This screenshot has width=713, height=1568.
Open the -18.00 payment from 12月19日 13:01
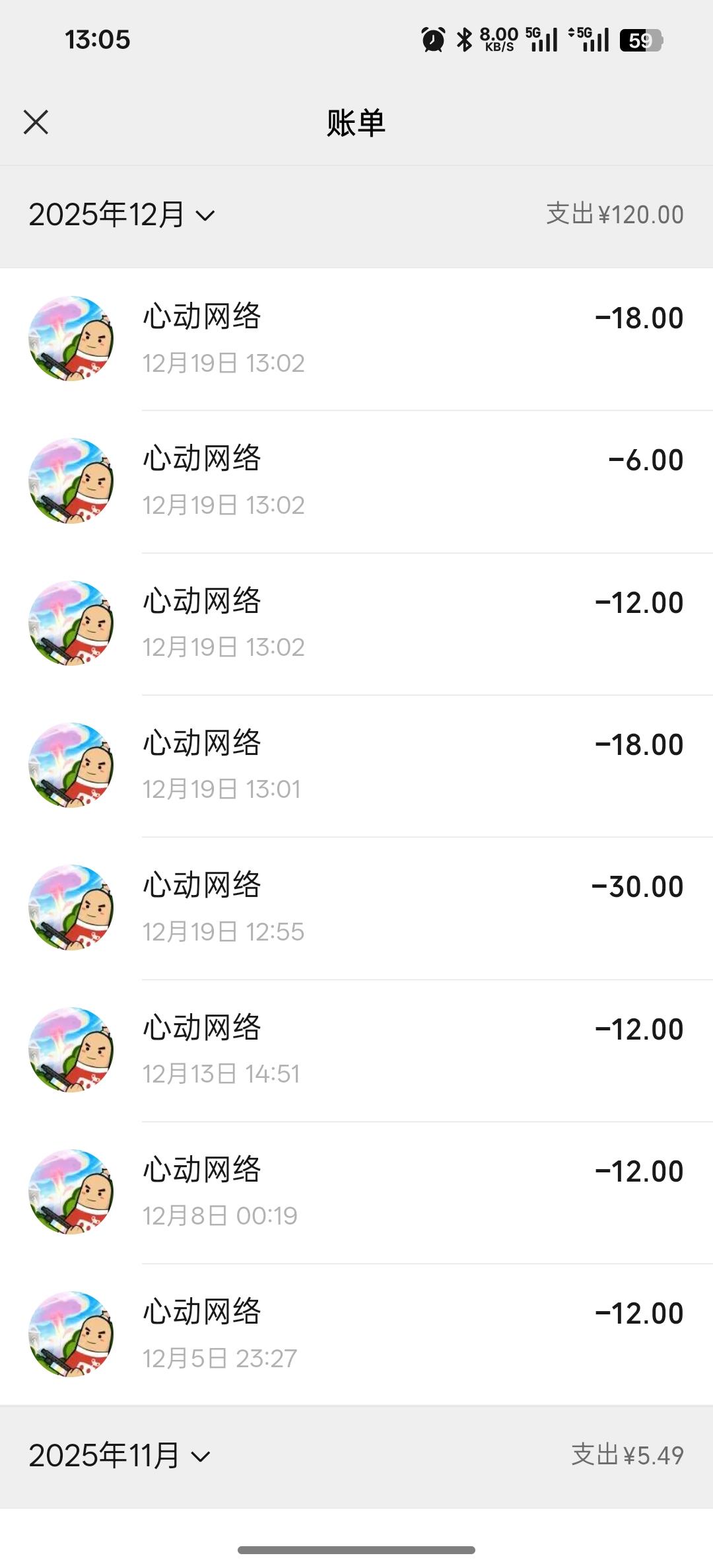356,766
